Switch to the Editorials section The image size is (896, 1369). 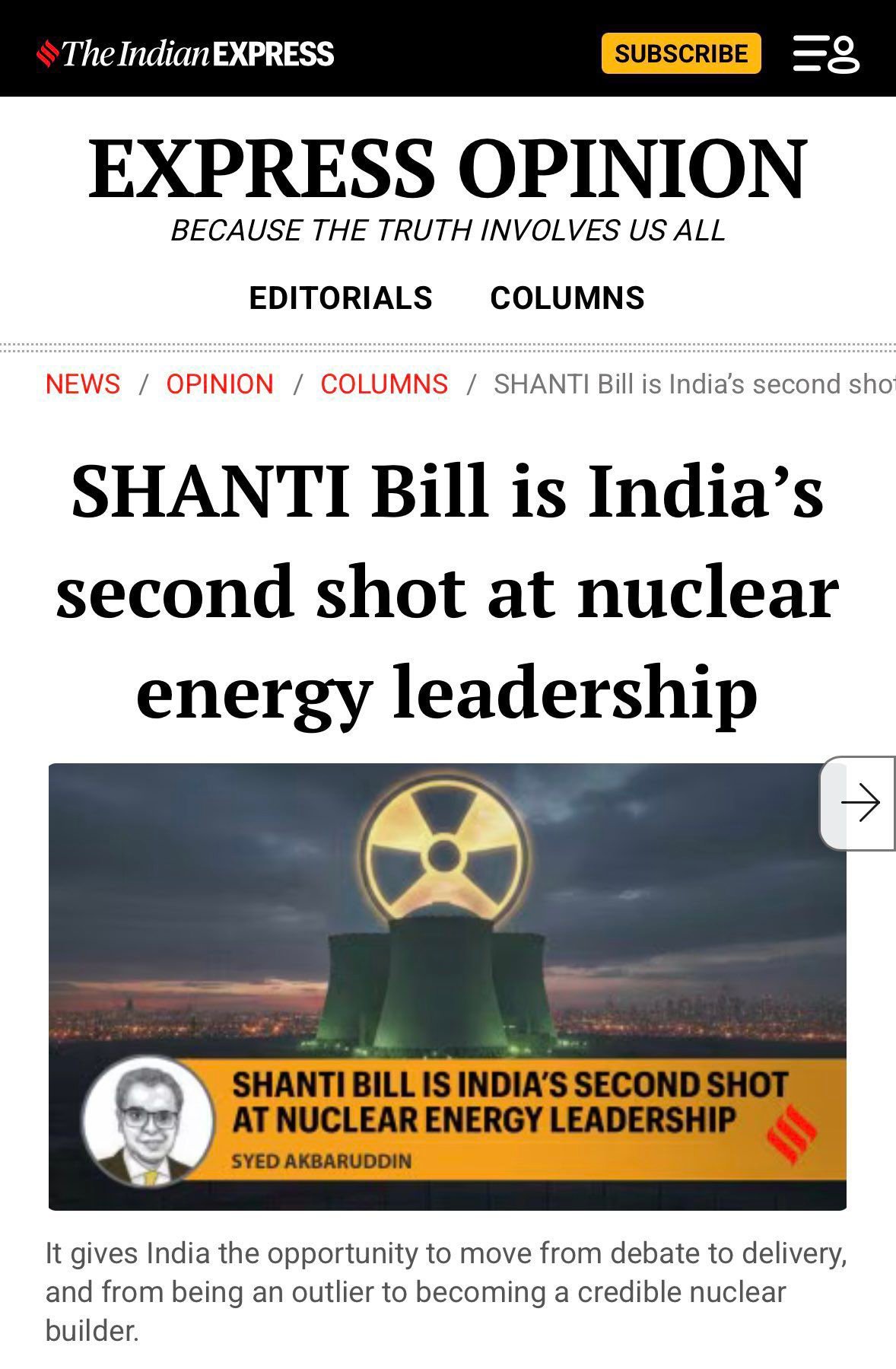tap(340, 298)
